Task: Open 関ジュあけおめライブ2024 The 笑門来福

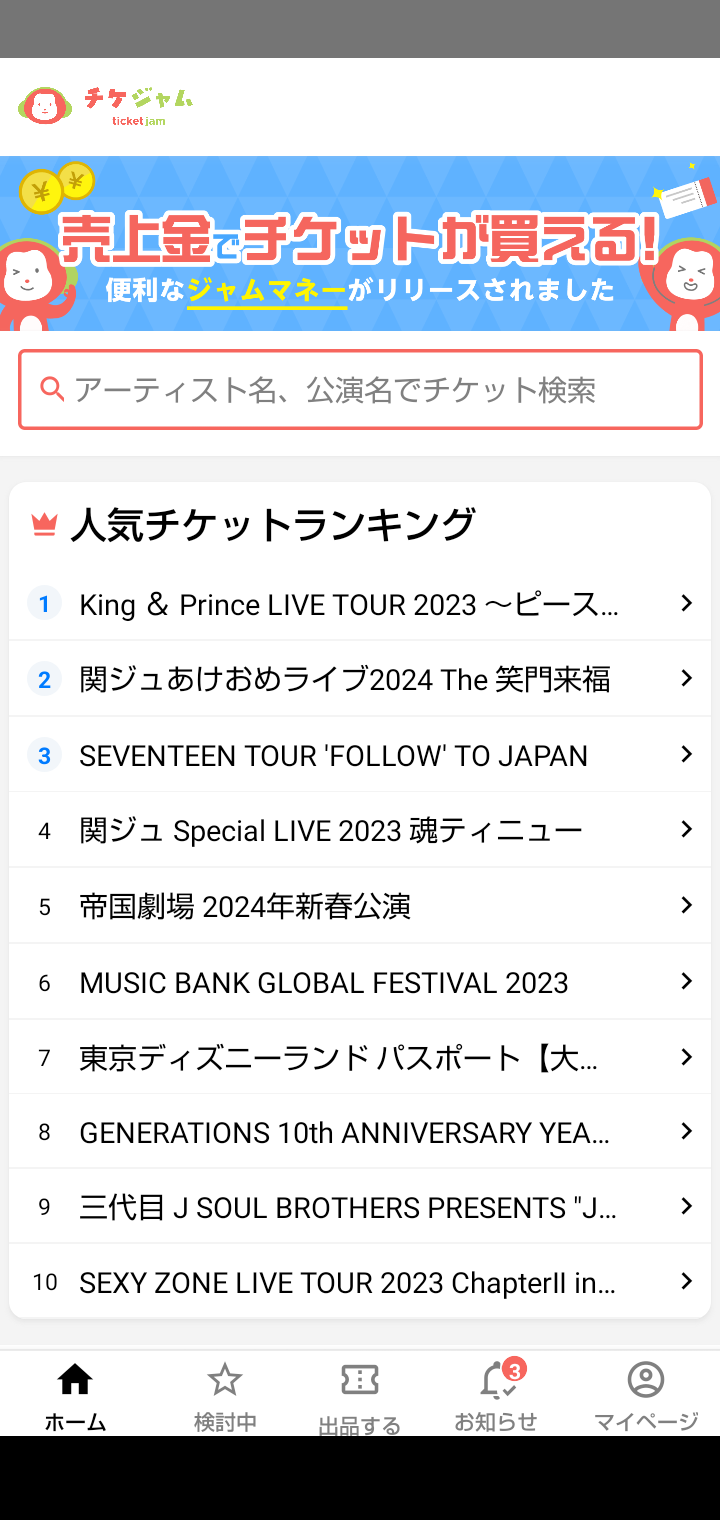Action: coord(360,679)
